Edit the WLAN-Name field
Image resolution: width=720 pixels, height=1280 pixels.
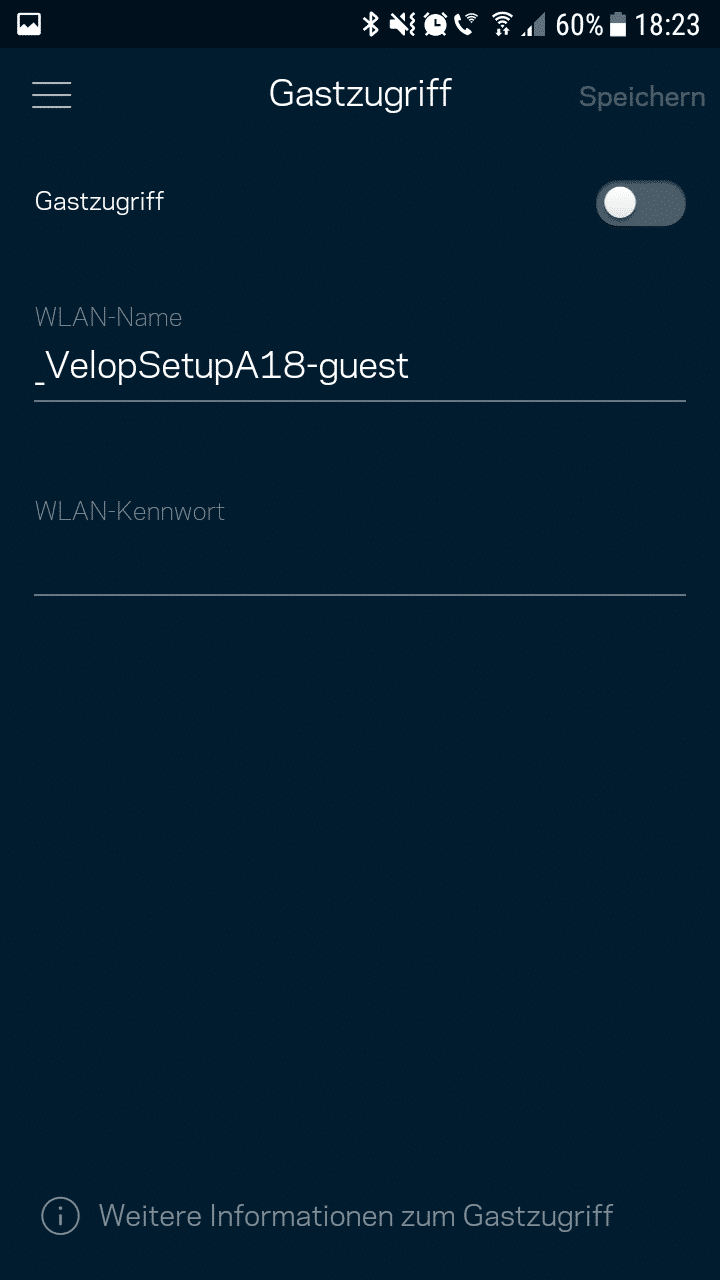(358, 366)
